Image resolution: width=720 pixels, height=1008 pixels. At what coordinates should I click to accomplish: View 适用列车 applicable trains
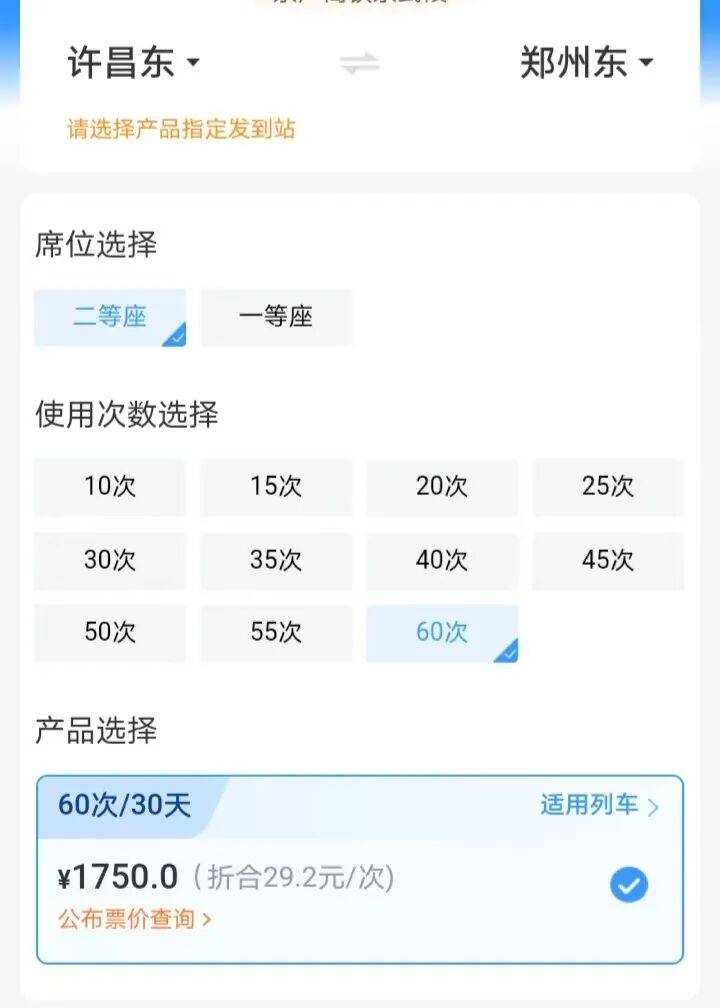pyautogui.click(x=600, y=806)
